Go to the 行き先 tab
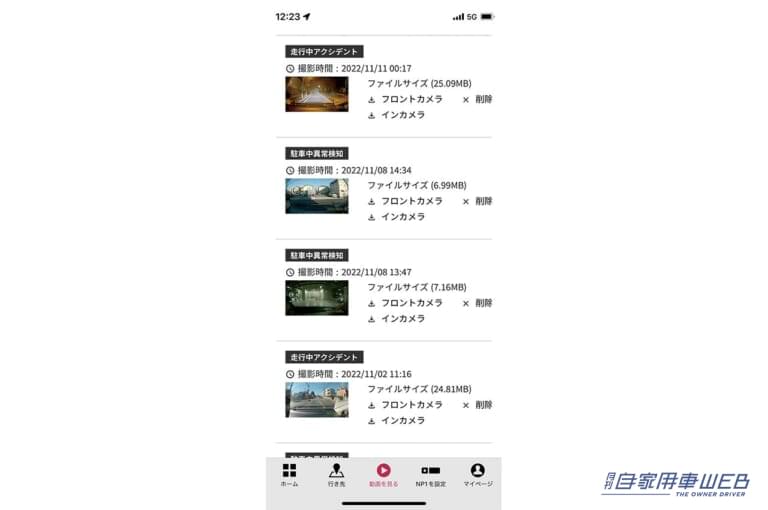This screenshot has width=768, height=510. point(336,475)
